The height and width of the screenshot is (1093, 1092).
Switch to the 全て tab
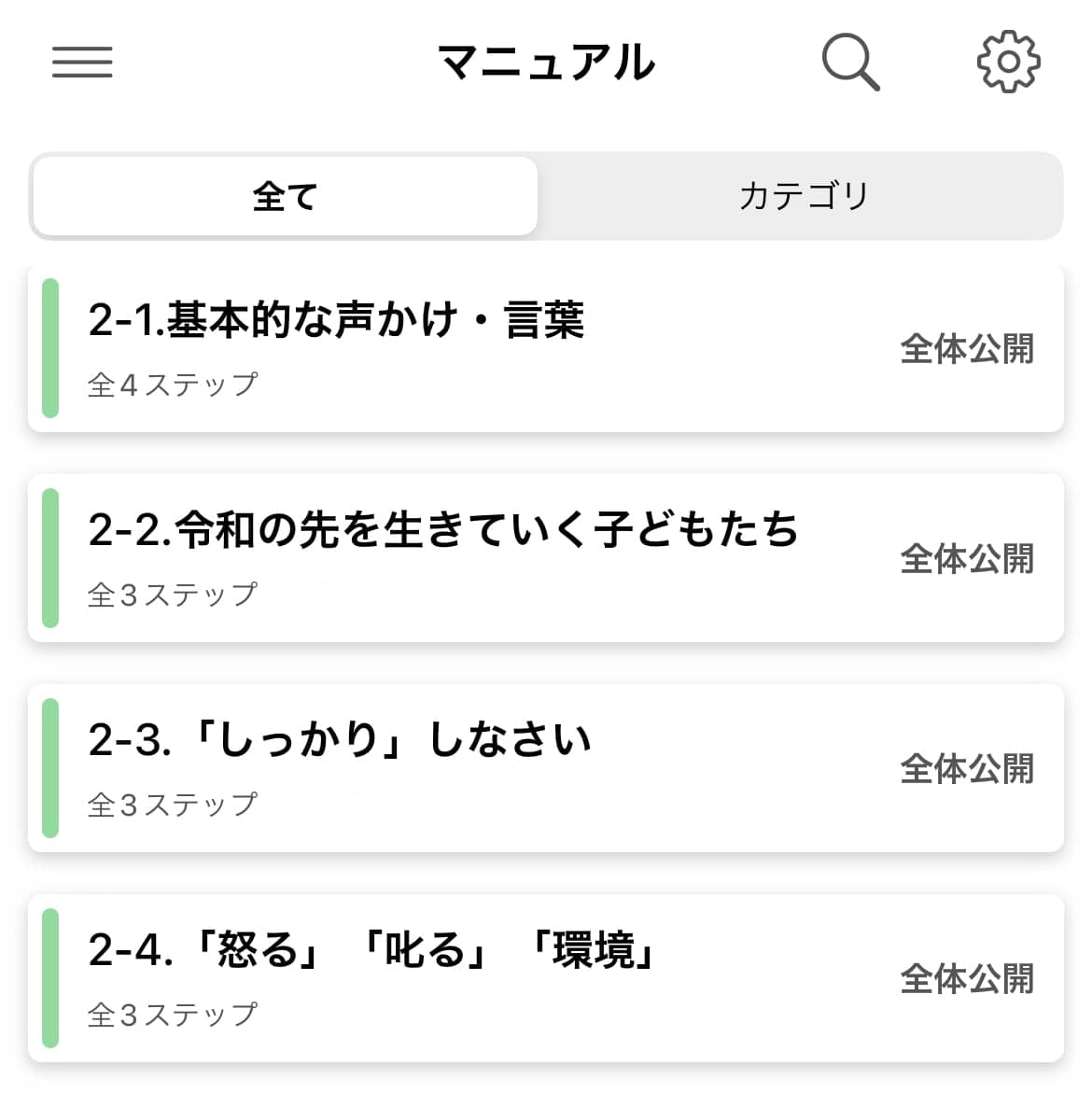(x=286, y=197)
